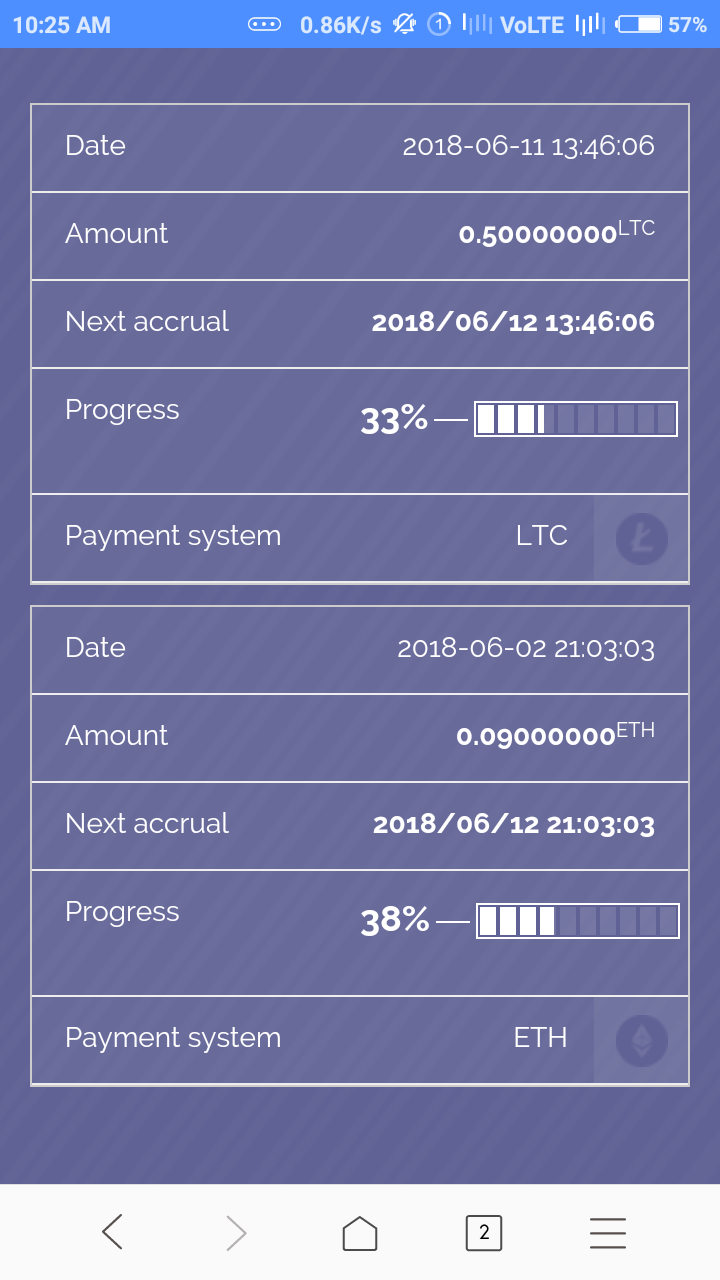Go forward to the next page
Viewport: 720px width, 1280px height.
click(236, 1232)
